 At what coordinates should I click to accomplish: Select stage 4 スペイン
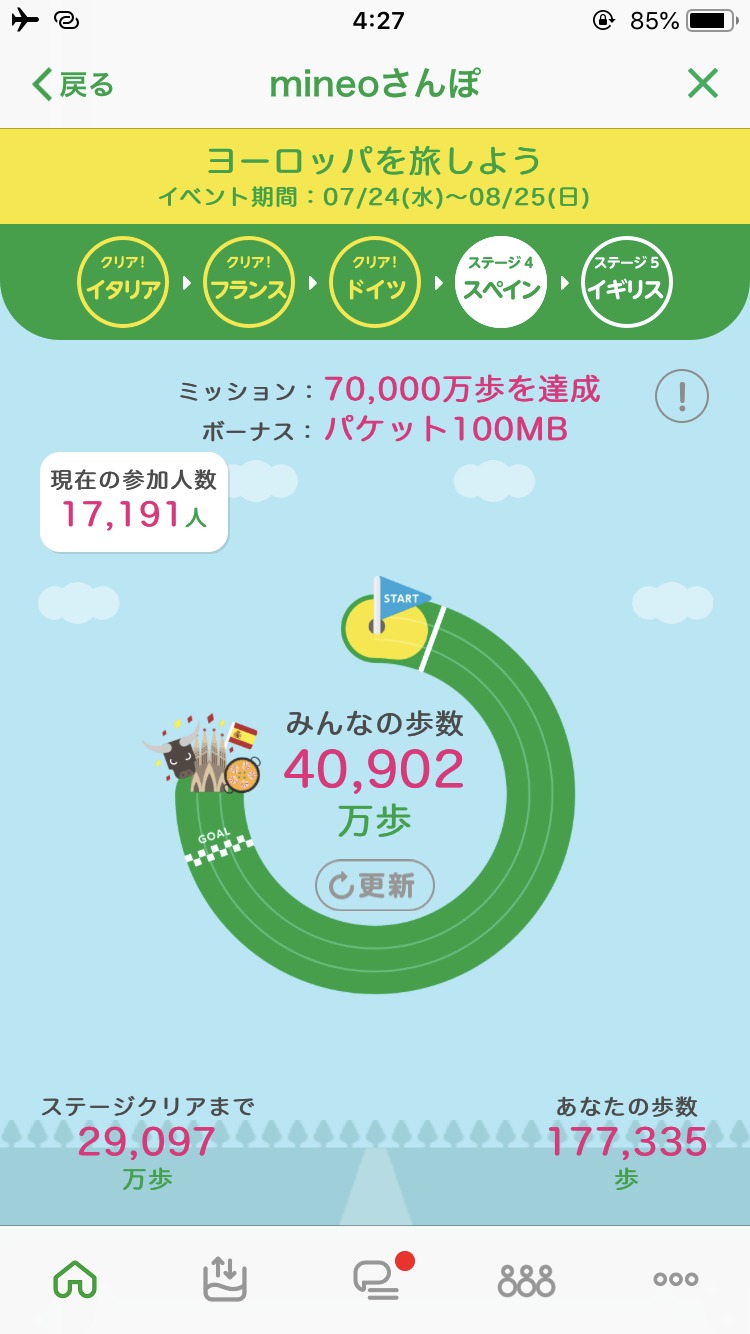click(501, 282)
